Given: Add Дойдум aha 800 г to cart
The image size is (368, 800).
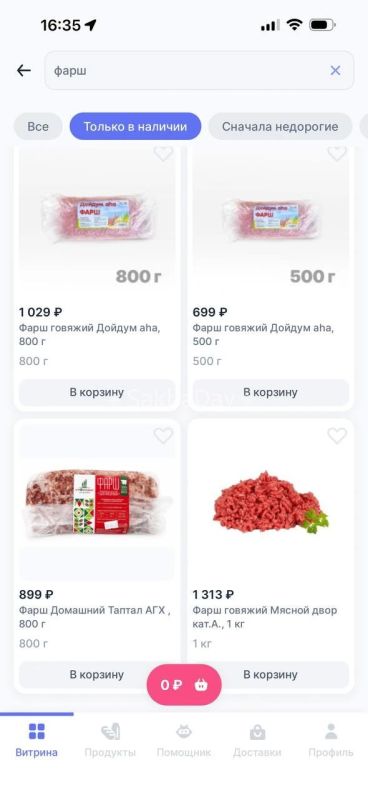Looking at the screenshot, I should click(97, 392).
